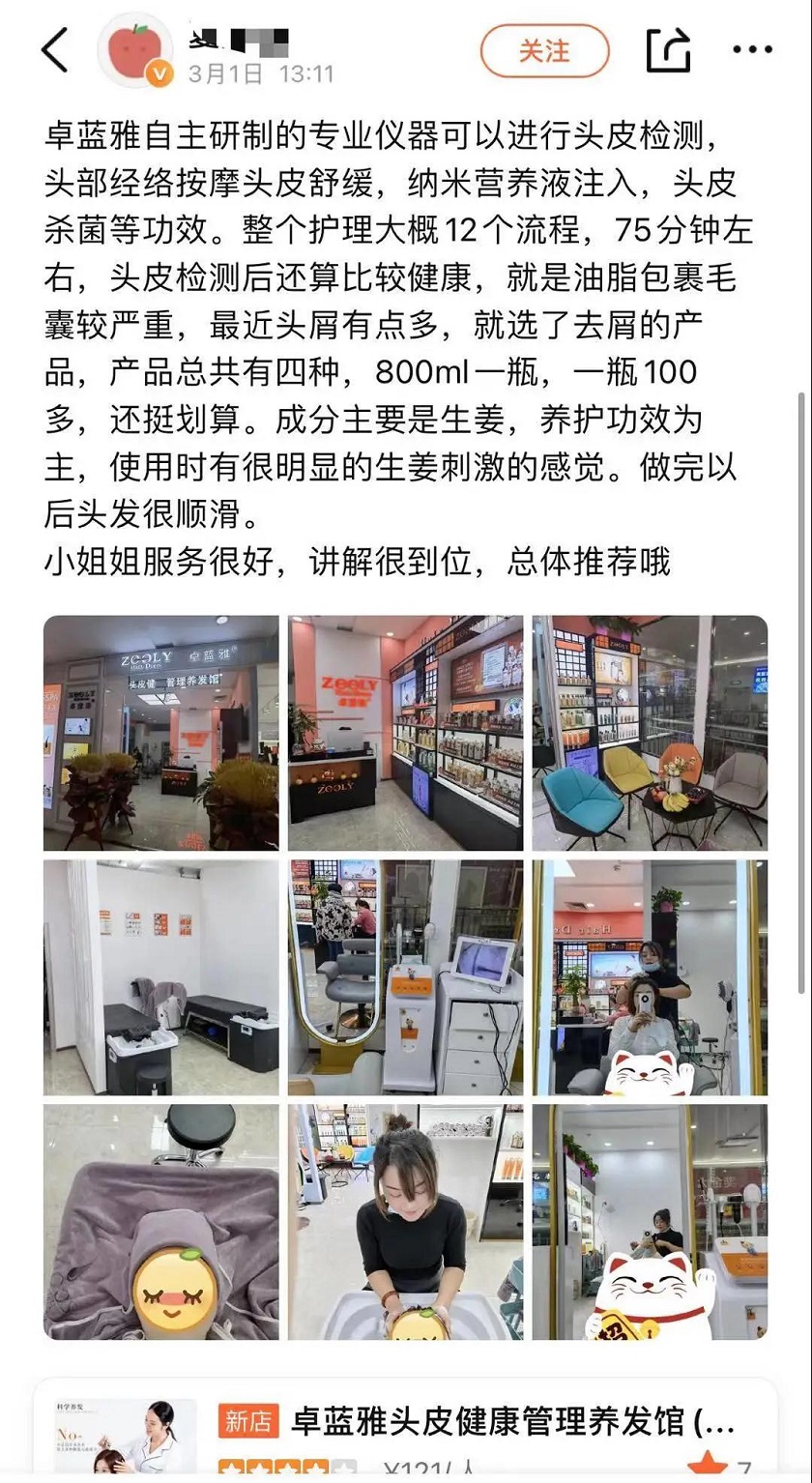The height and width of the screenshot is (1483, 812).
Task: Open the scalp detection machine photo
Action: (405, 977)
